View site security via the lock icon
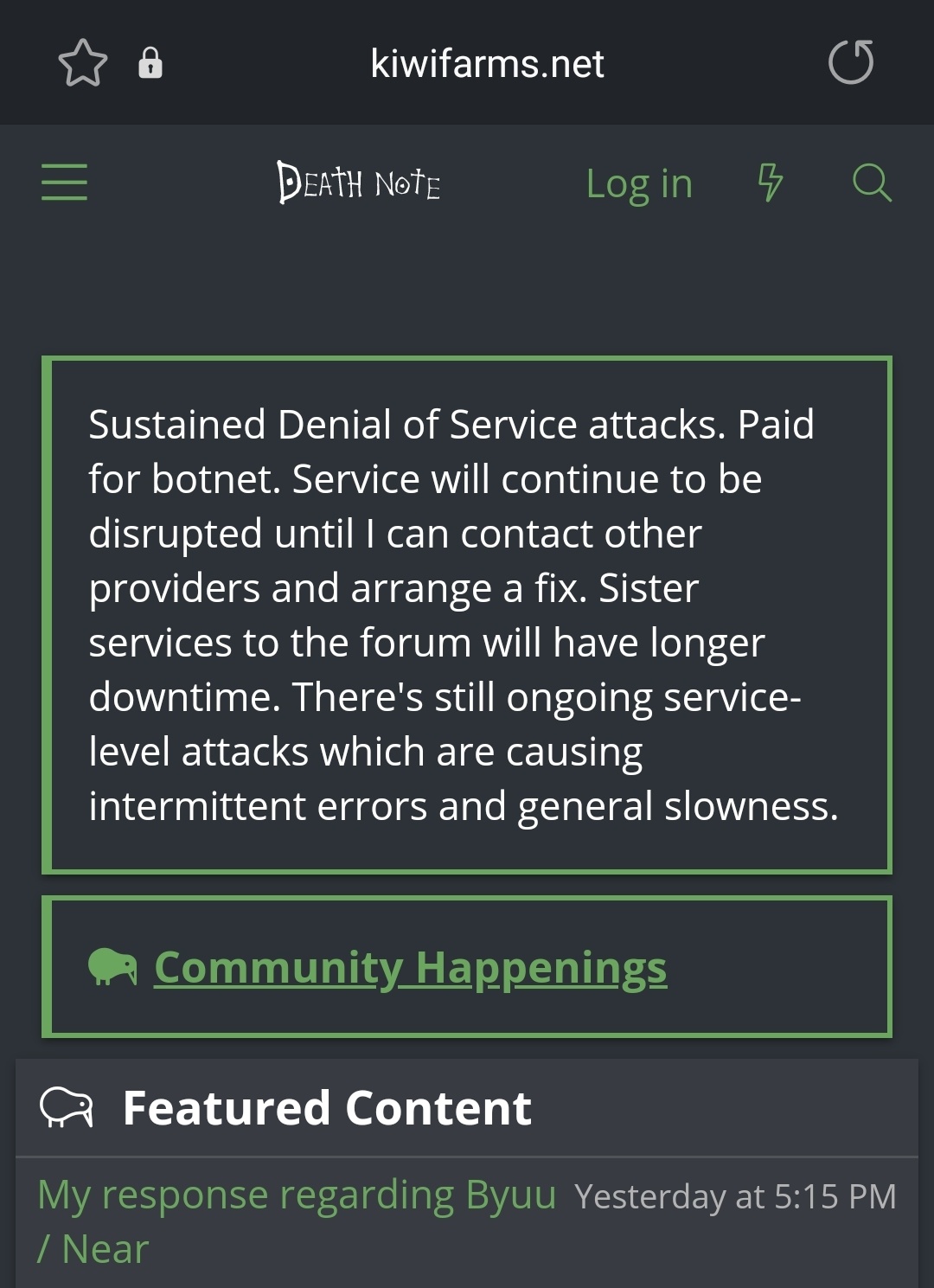Viewport: 934px width, 1288px height. 150,63
